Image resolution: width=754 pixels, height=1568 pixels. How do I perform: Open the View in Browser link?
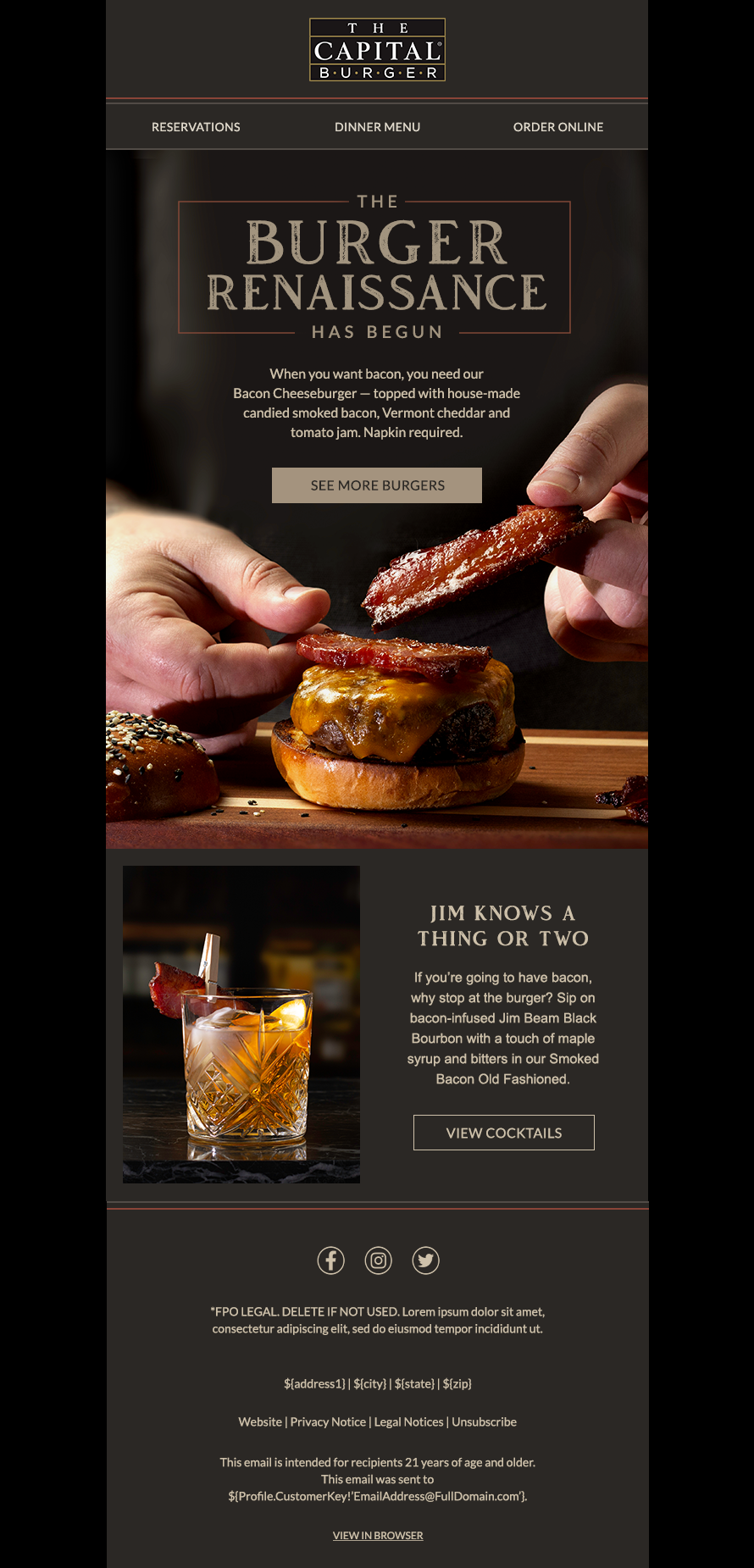(x=377, y=1535)
